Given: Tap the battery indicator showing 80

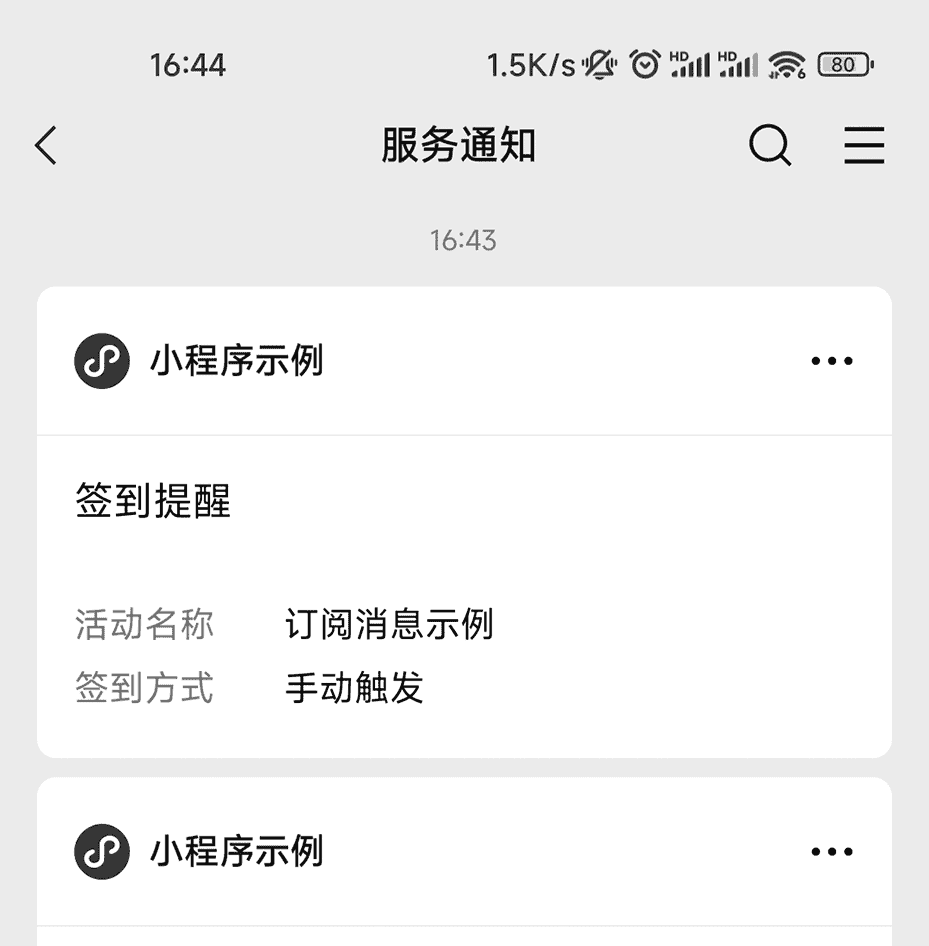Looking at the screenshot, I should point(843,64).
